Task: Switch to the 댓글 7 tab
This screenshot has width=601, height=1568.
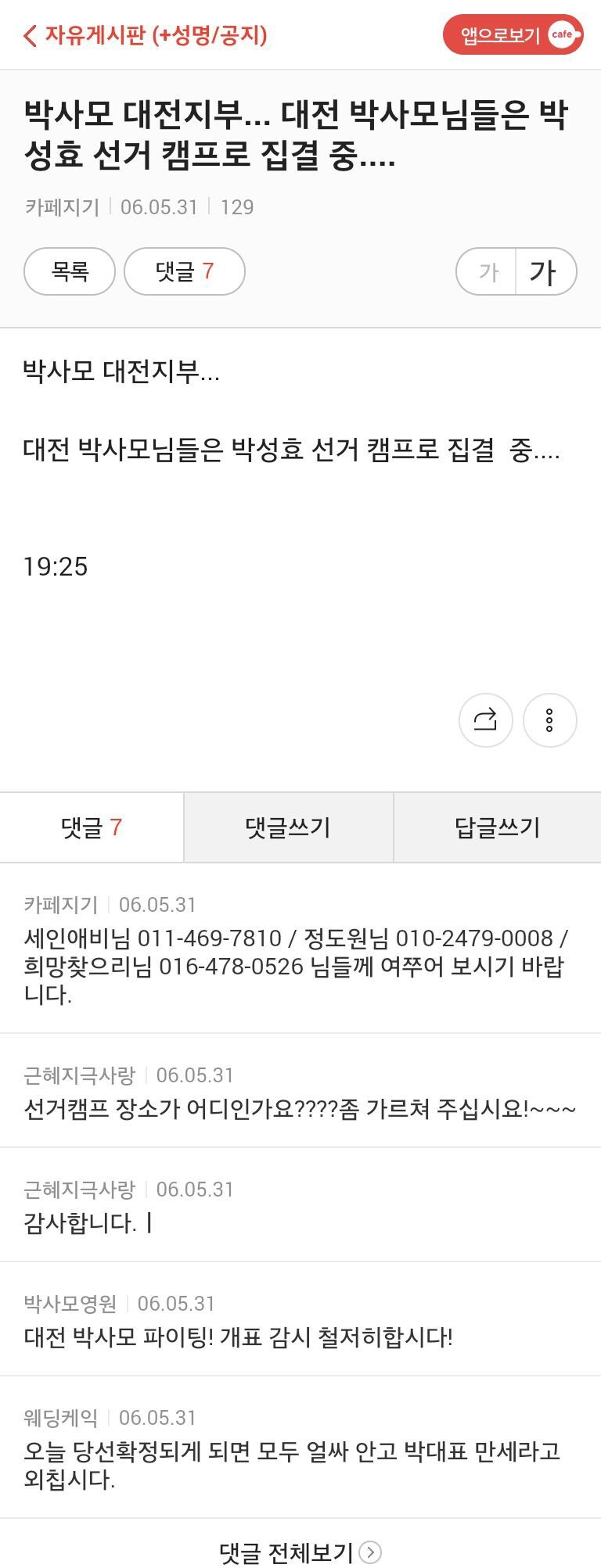Action: click(92, 827)
